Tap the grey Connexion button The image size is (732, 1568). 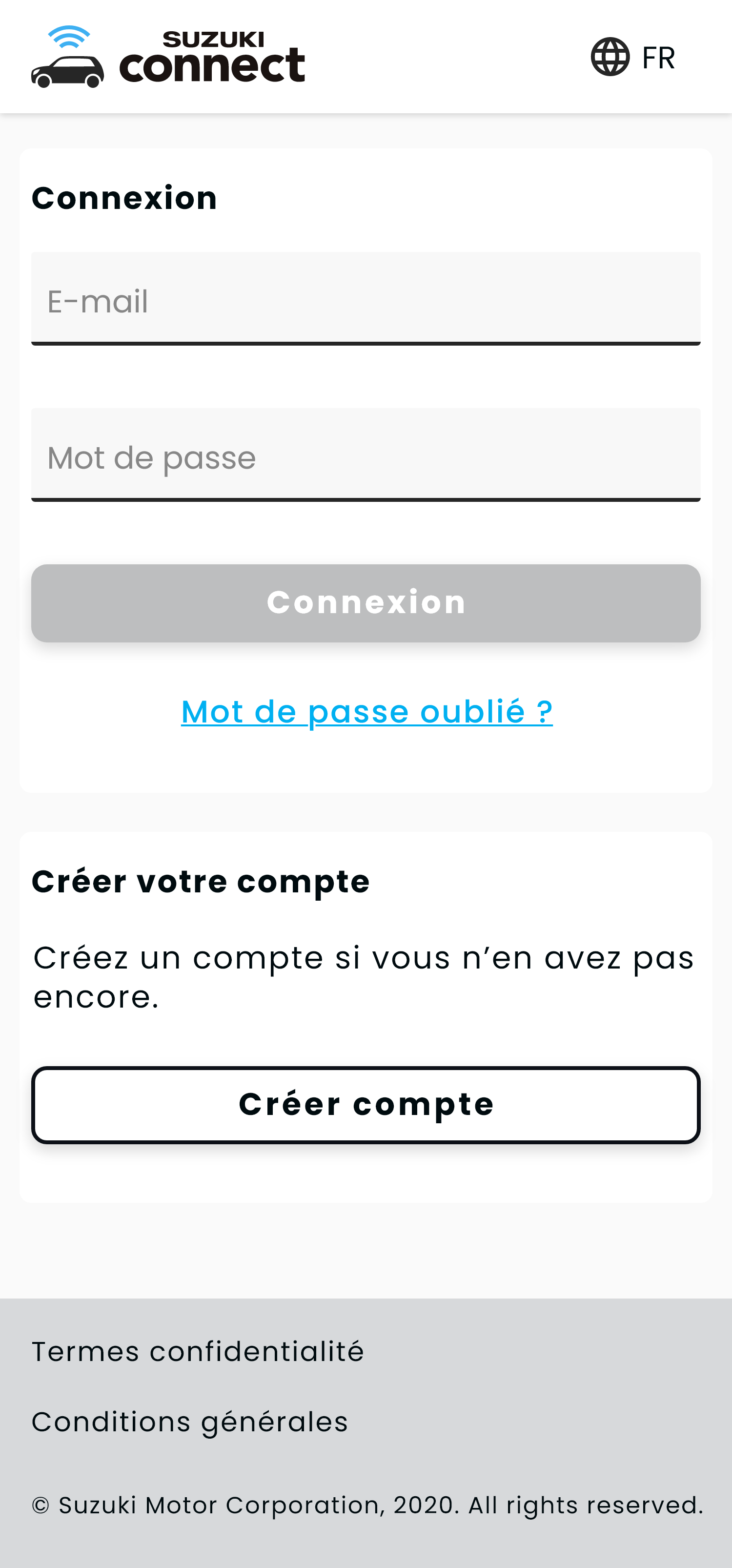pos(366,602)
